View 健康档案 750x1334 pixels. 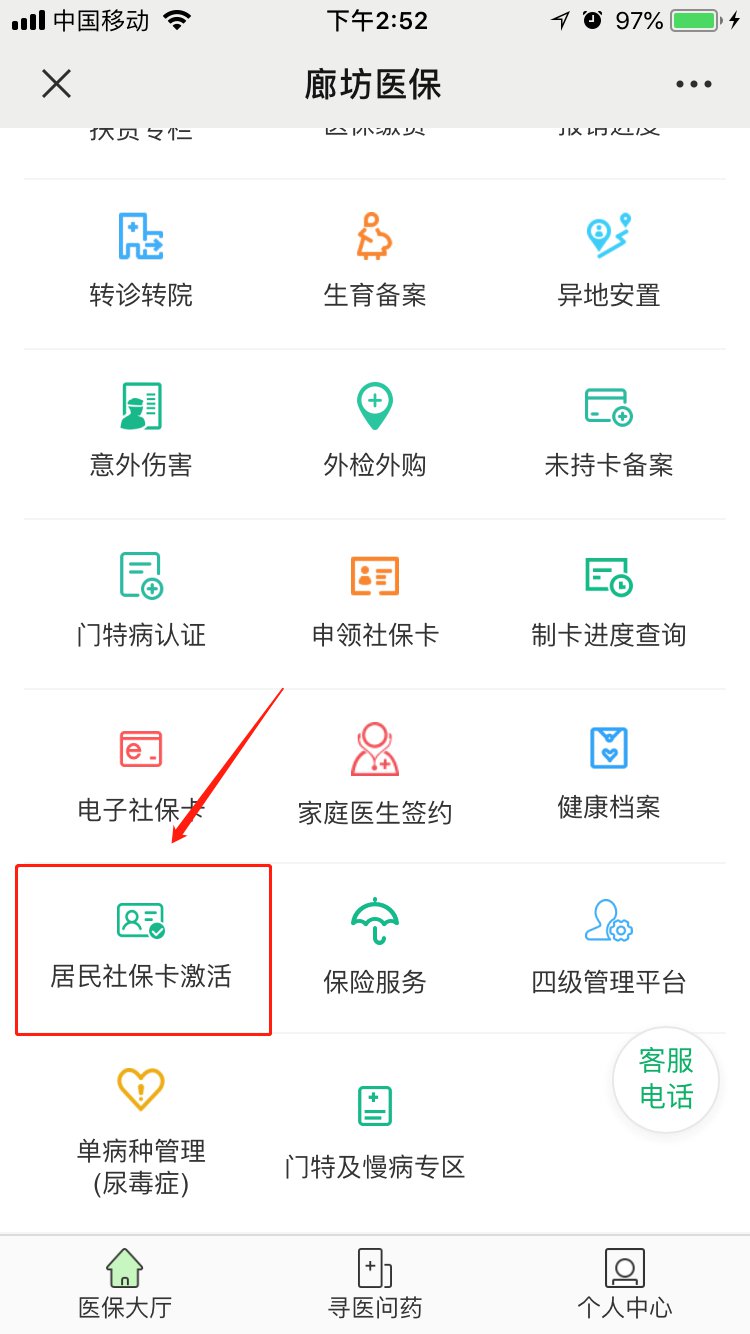[608, 771]
